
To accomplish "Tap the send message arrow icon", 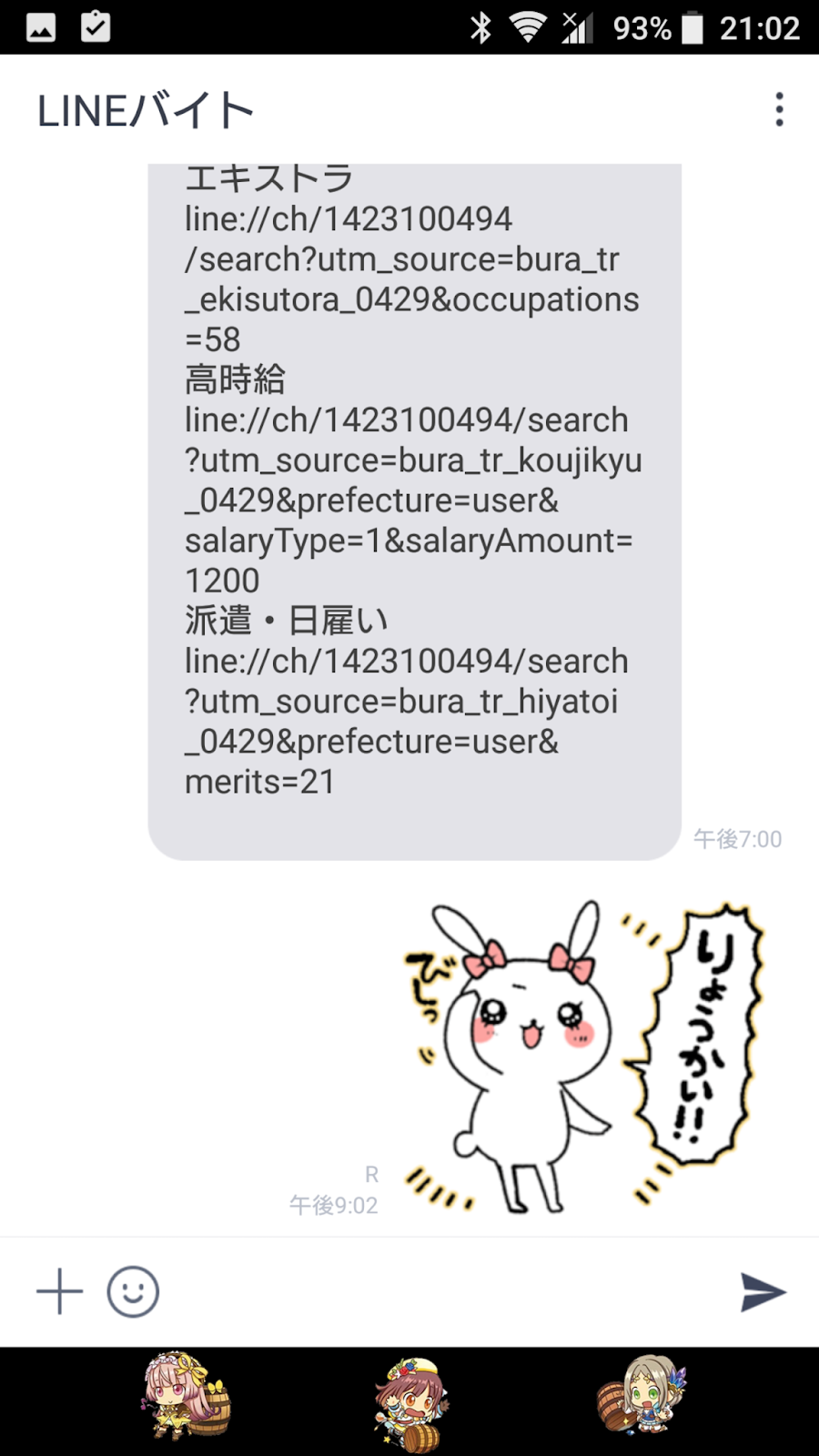I will [x=763, y=1290].
